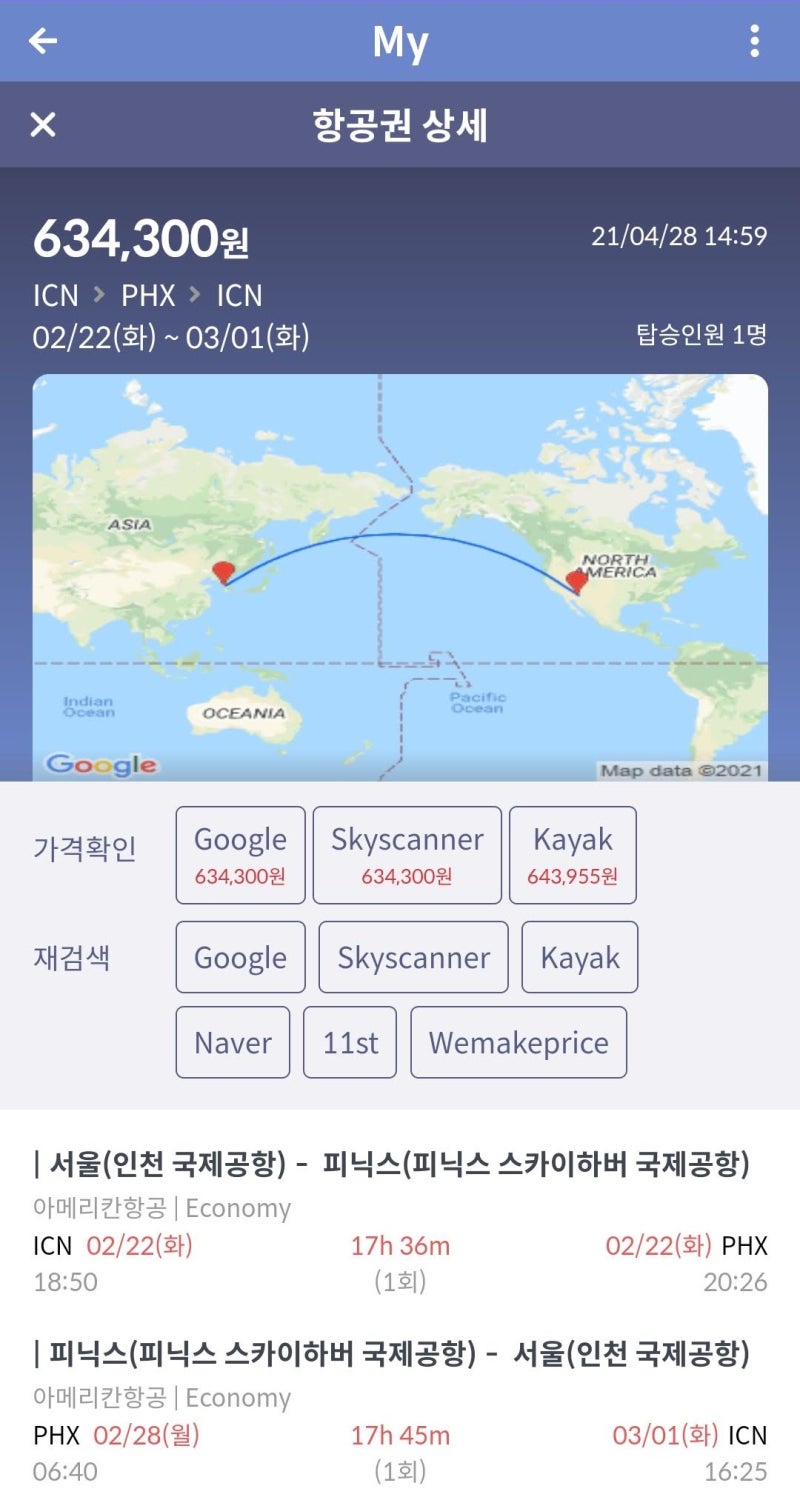
Task: Open the three-dot overflow menu
Action: (x=754, y=41)
